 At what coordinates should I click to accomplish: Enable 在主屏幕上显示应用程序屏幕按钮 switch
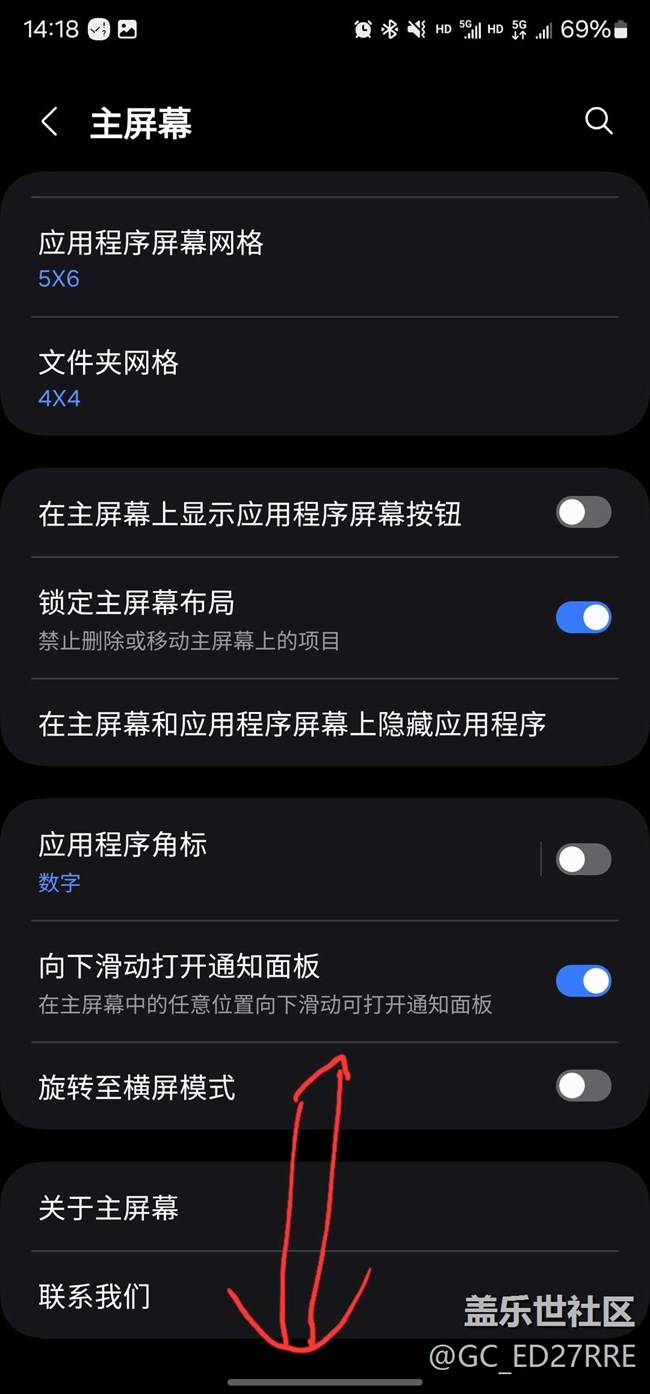pos(583,513)
